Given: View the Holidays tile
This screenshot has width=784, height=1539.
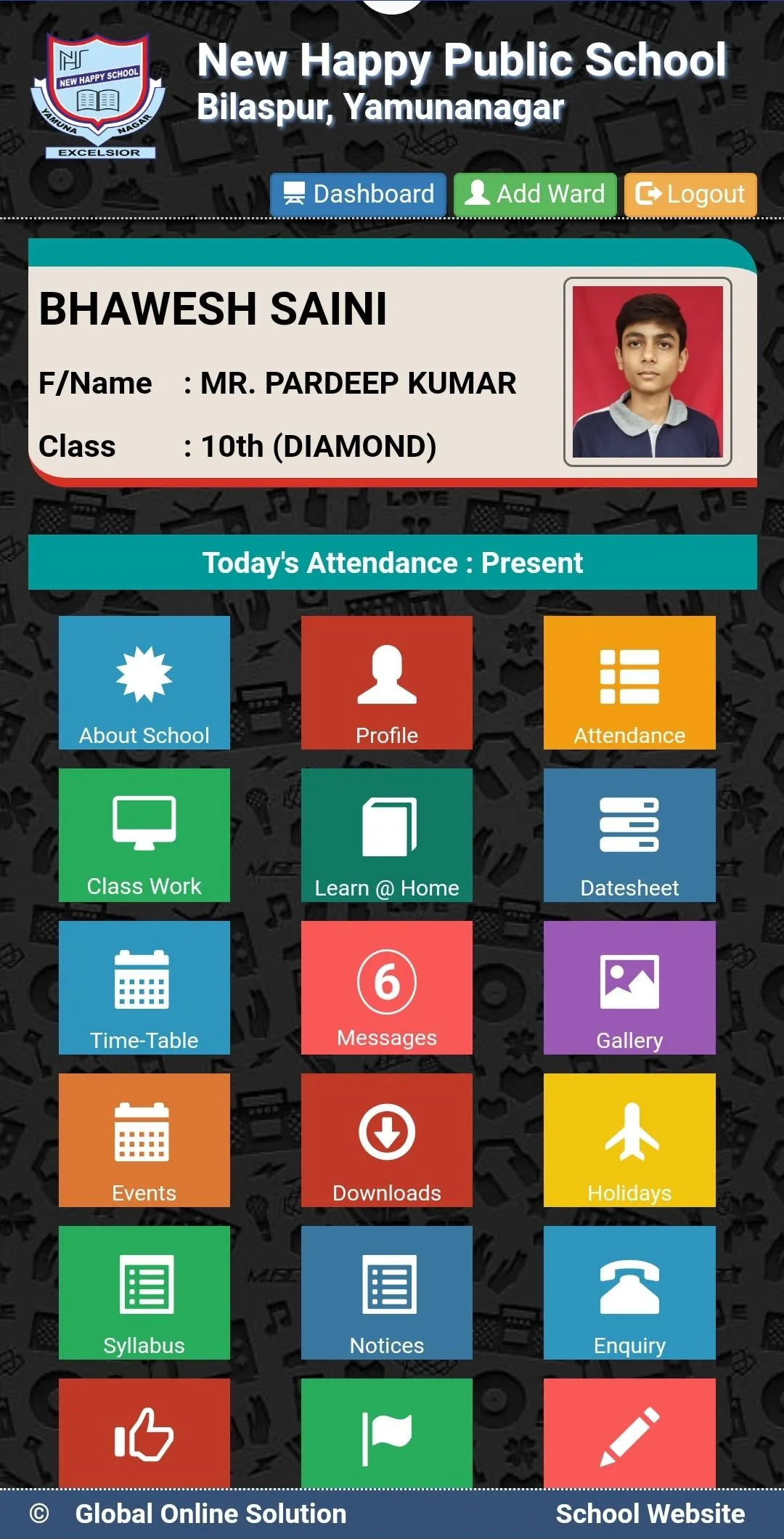Looking at the screenshot, I should pos(629,1140).
